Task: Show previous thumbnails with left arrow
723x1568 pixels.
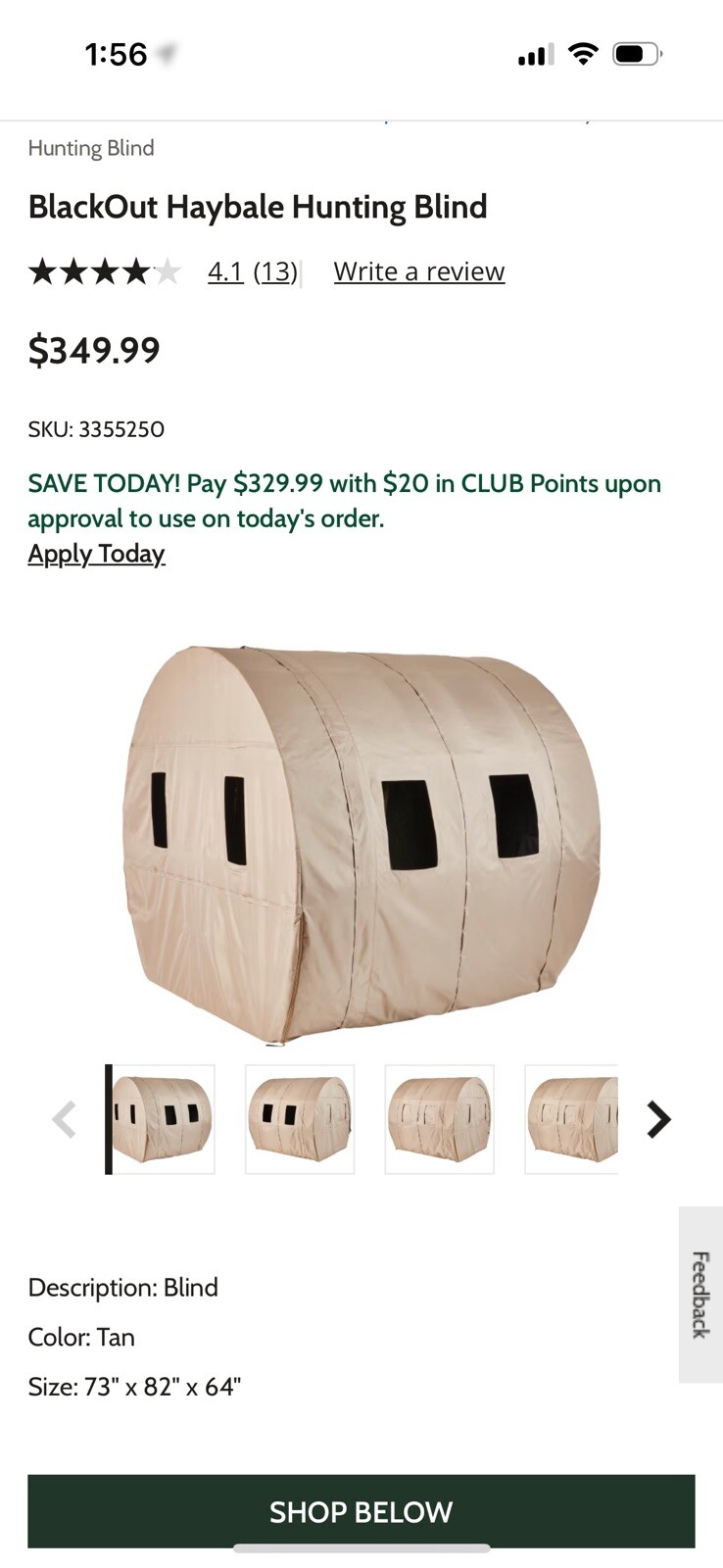Action: [x=65, y=1119]
